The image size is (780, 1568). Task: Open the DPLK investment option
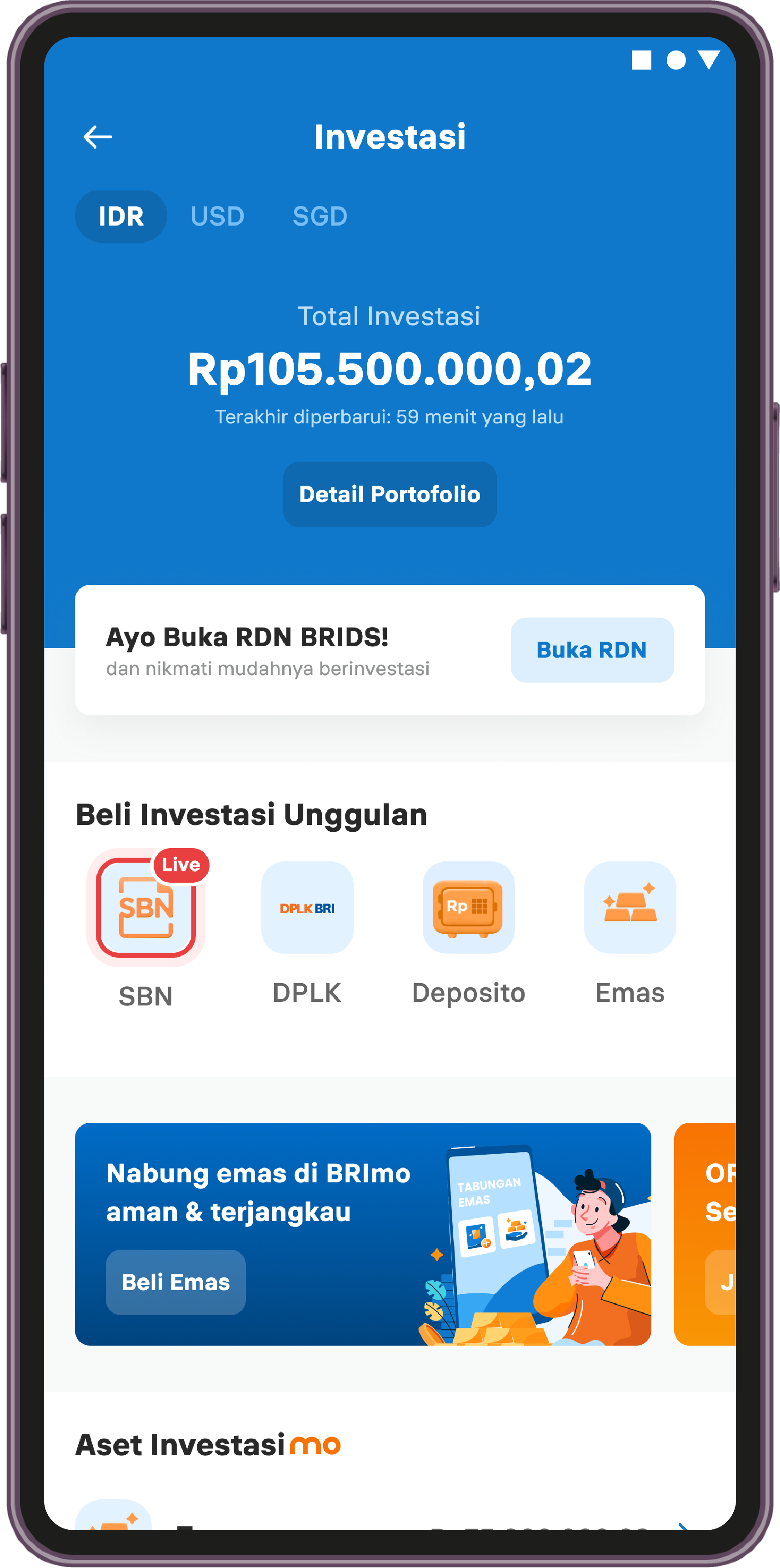pos(307,908)
